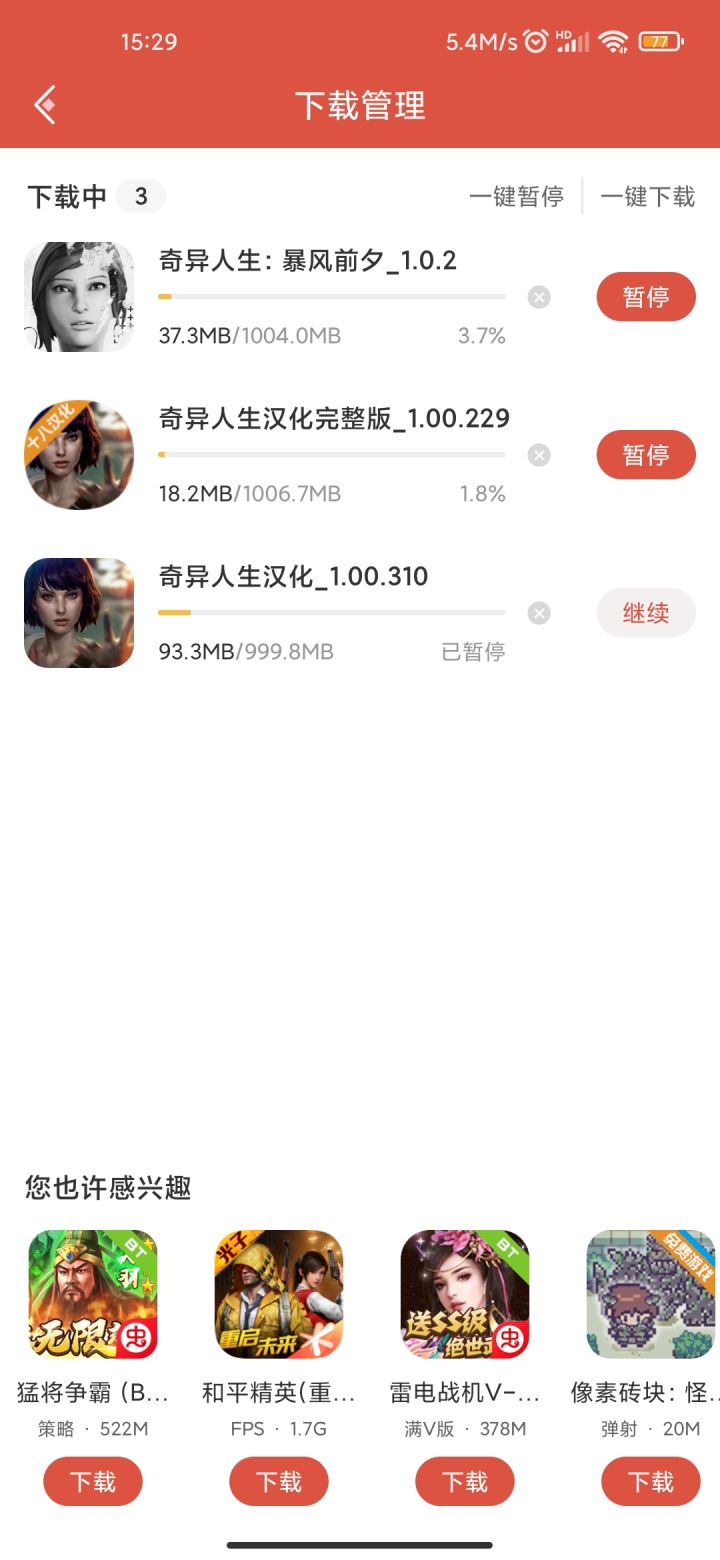Image resolution: width=720 pixels, height=1560 pixels.
Task: Open the 和平精英 game icon
Action: (x=279, y=1294)
